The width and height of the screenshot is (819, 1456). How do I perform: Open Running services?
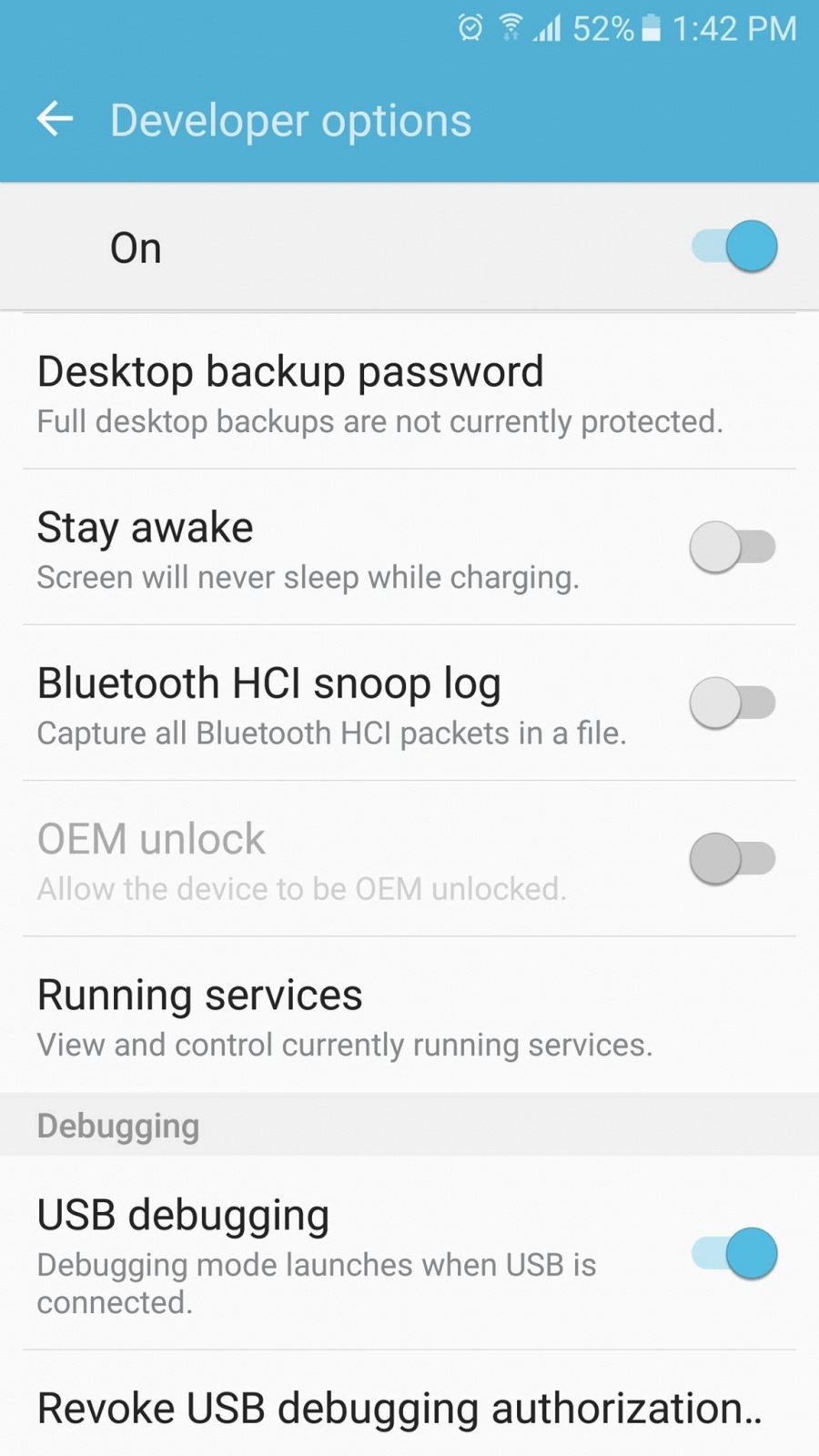point(409,1015)
